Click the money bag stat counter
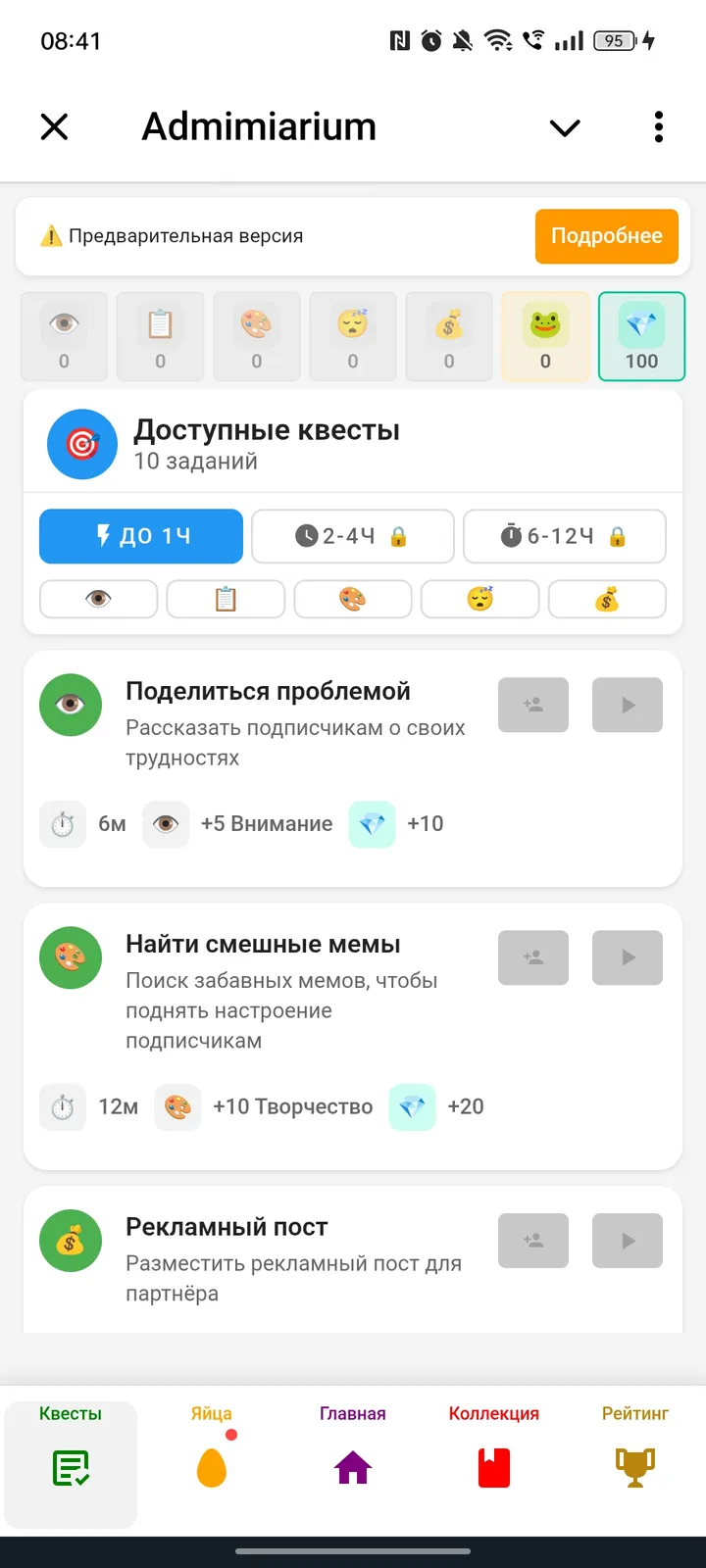706x1568 pixels. click(x=448, y=336)
